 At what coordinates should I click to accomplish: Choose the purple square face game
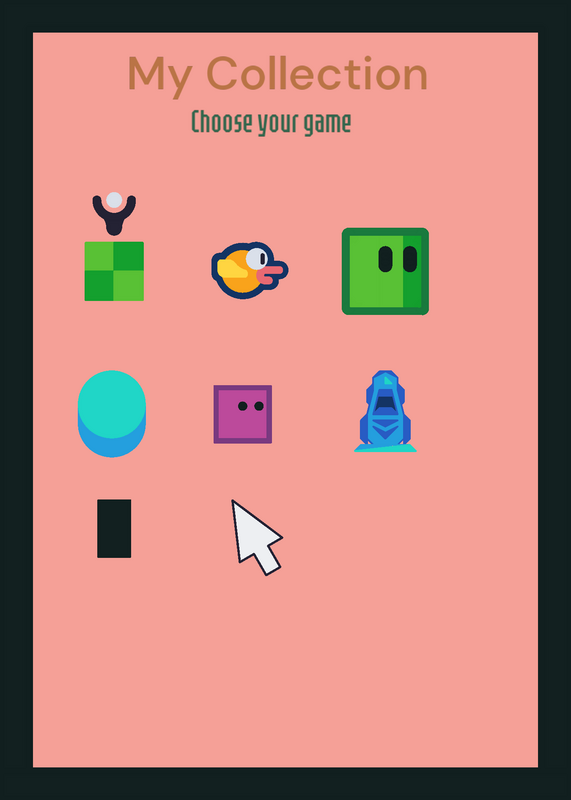(242, 414)
